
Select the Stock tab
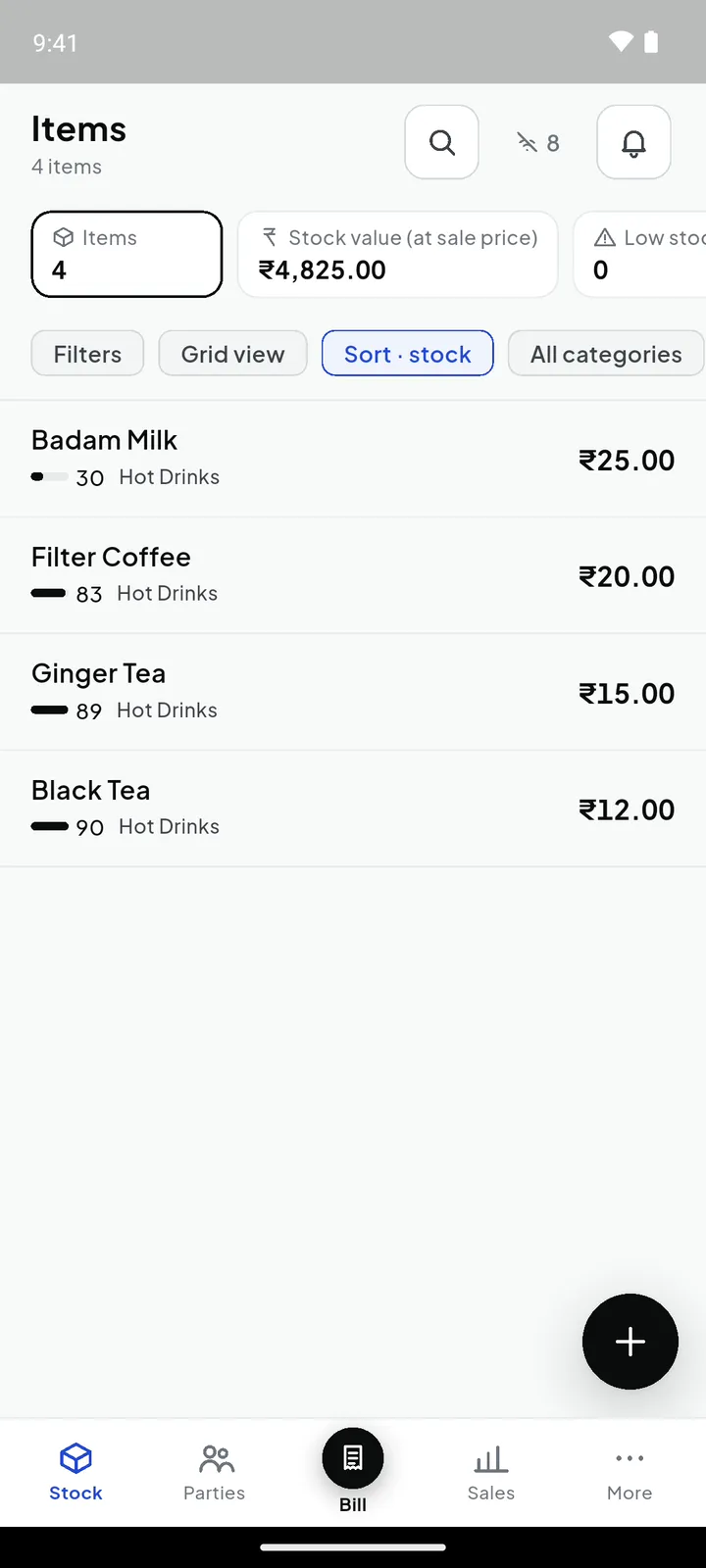pyautogui.click(x=76, y=1473)
